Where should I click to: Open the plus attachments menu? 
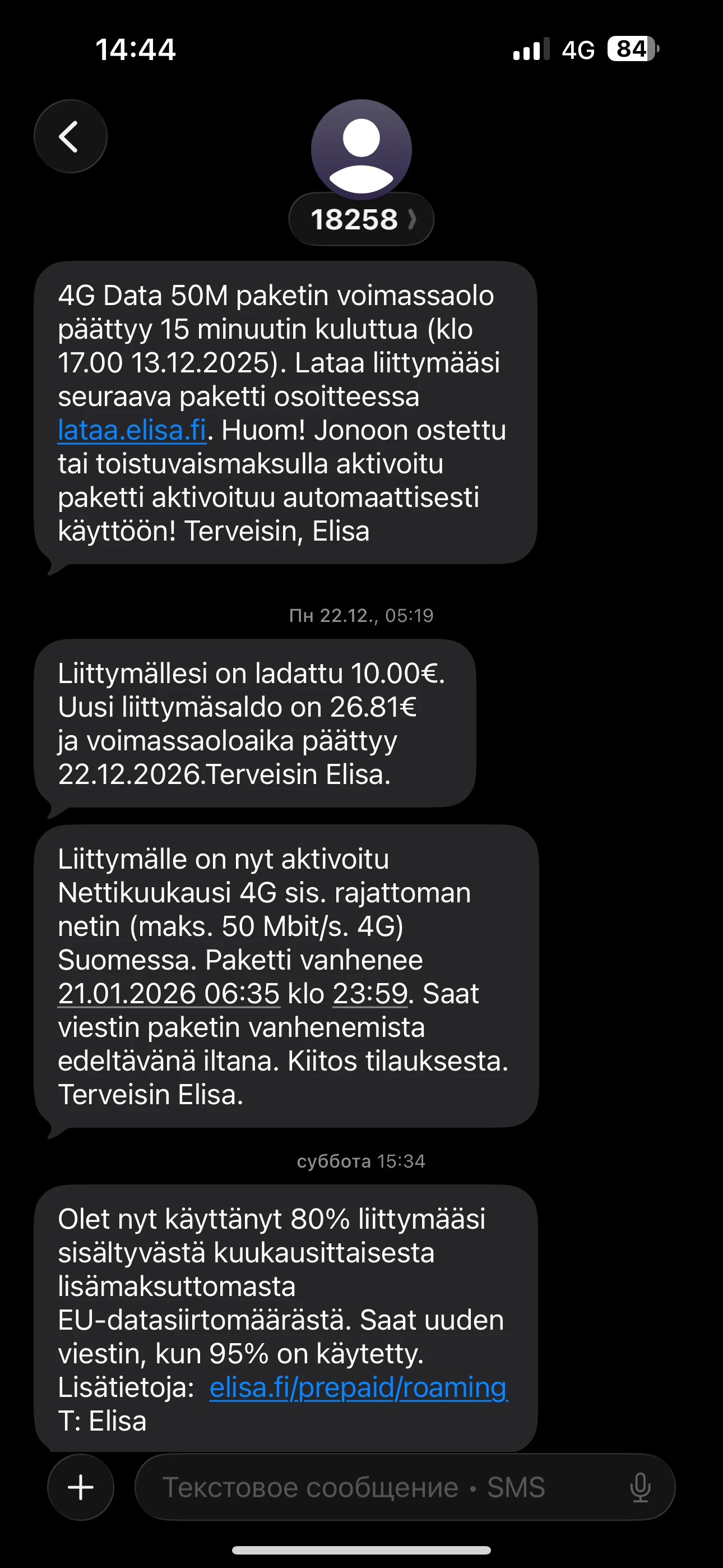click(x=80, y=1487)
